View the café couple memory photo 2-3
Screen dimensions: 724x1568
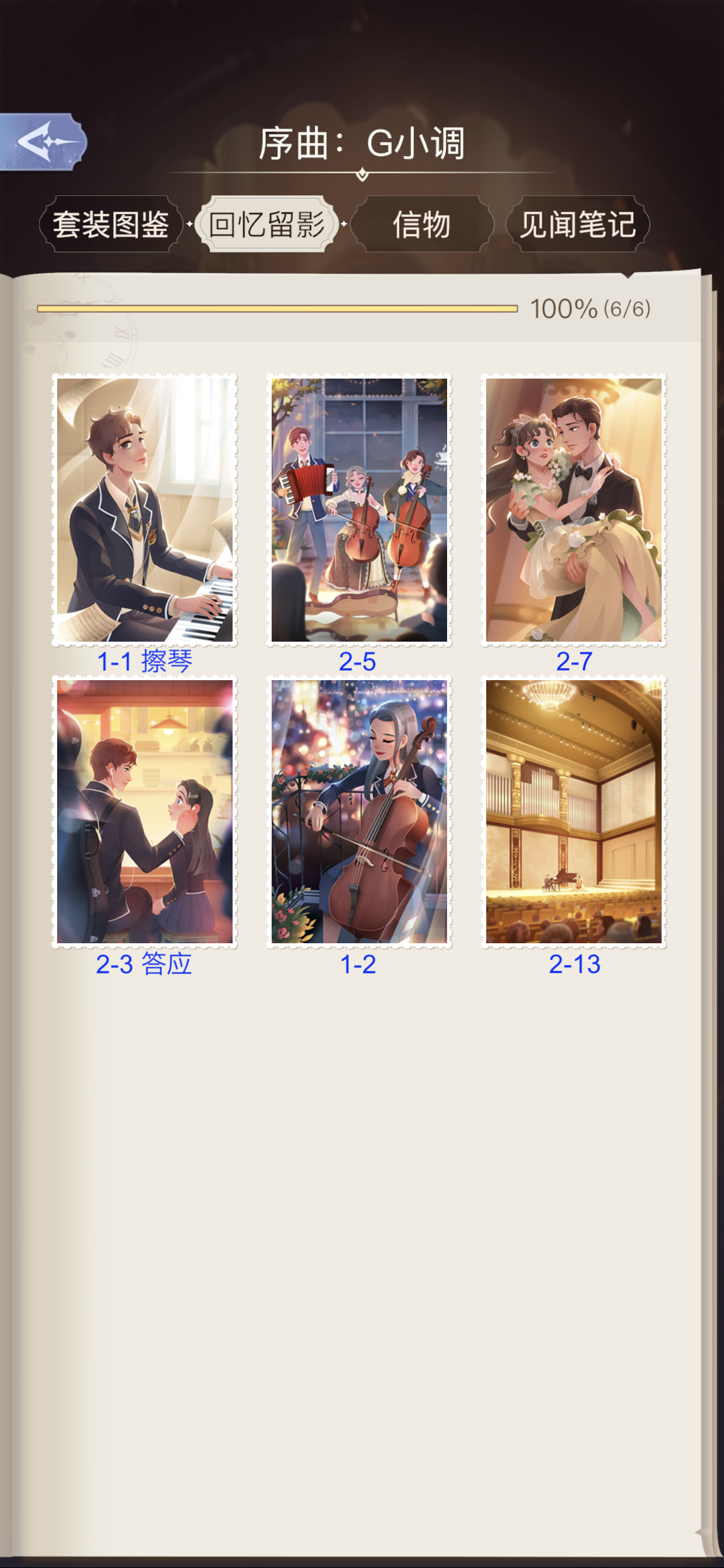click(145, 812)
